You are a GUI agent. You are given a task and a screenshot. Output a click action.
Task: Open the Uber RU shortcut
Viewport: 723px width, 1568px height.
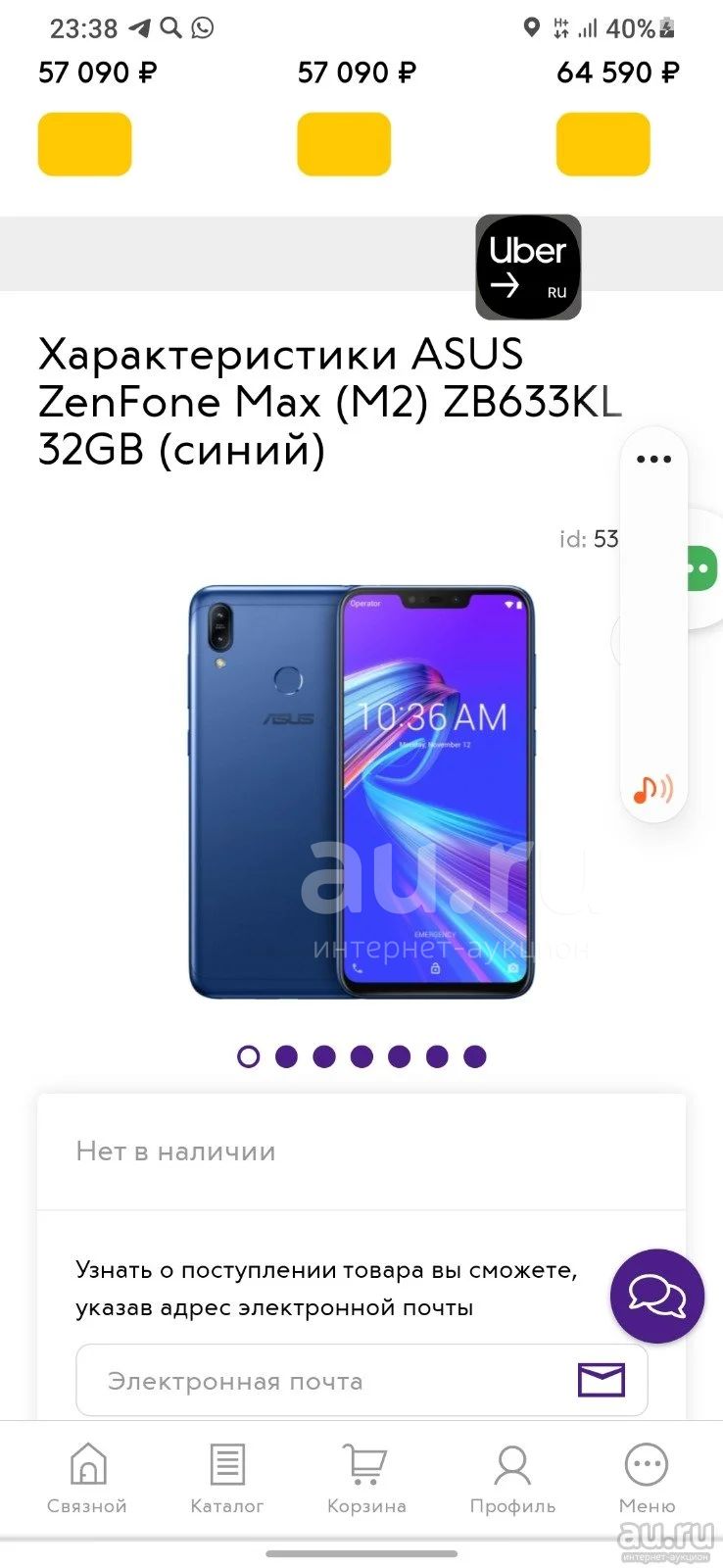[x=528, y=268]
